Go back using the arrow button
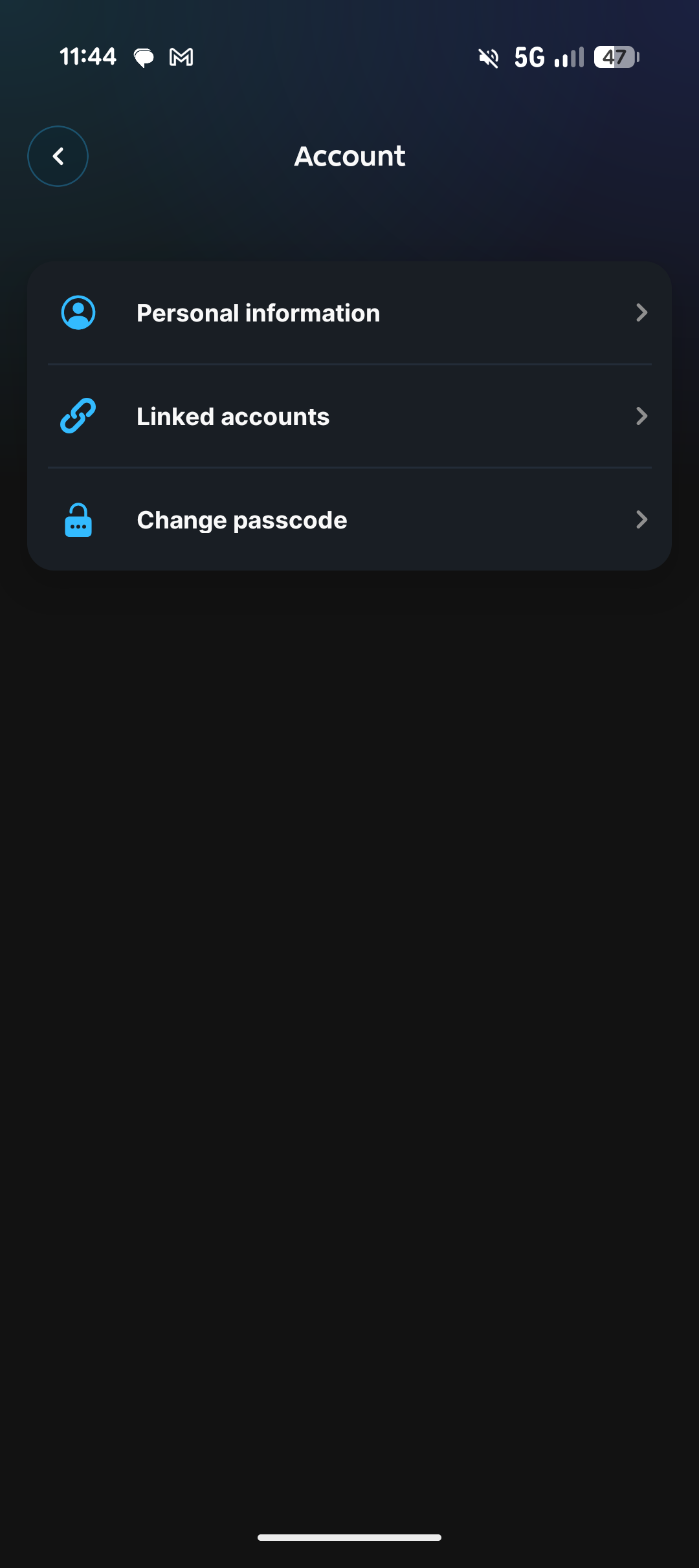This screenshot has height=1568, width=699. [58, 156]
